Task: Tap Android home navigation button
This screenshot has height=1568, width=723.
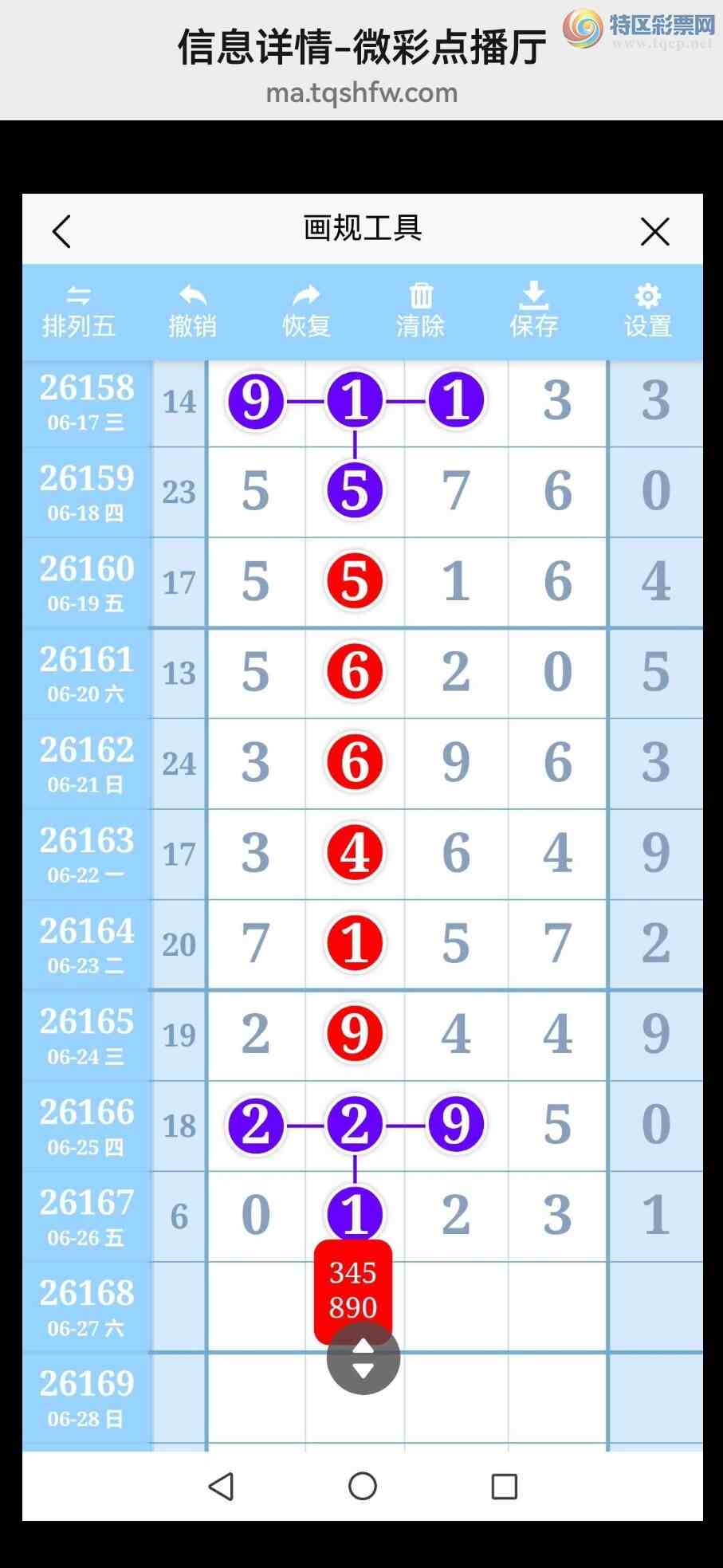Action: click(363, 1486)
